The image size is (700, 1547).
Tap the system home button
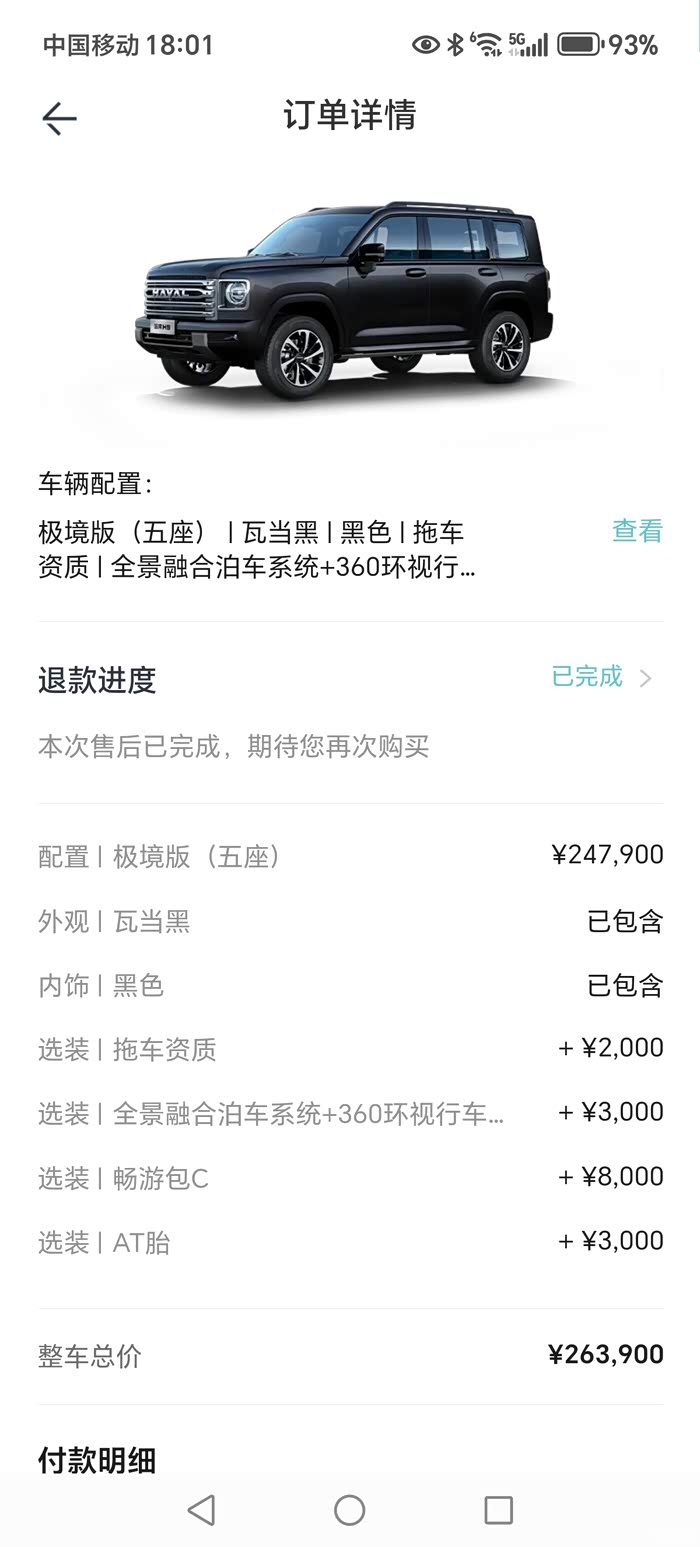349,1510
